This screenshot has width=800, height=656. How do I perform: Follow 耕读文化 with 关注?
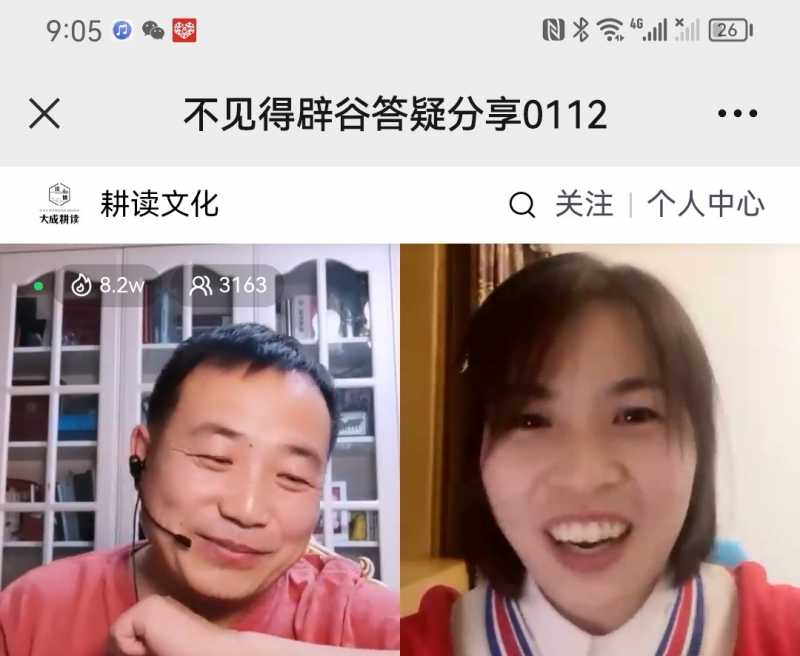click(584, 204)
